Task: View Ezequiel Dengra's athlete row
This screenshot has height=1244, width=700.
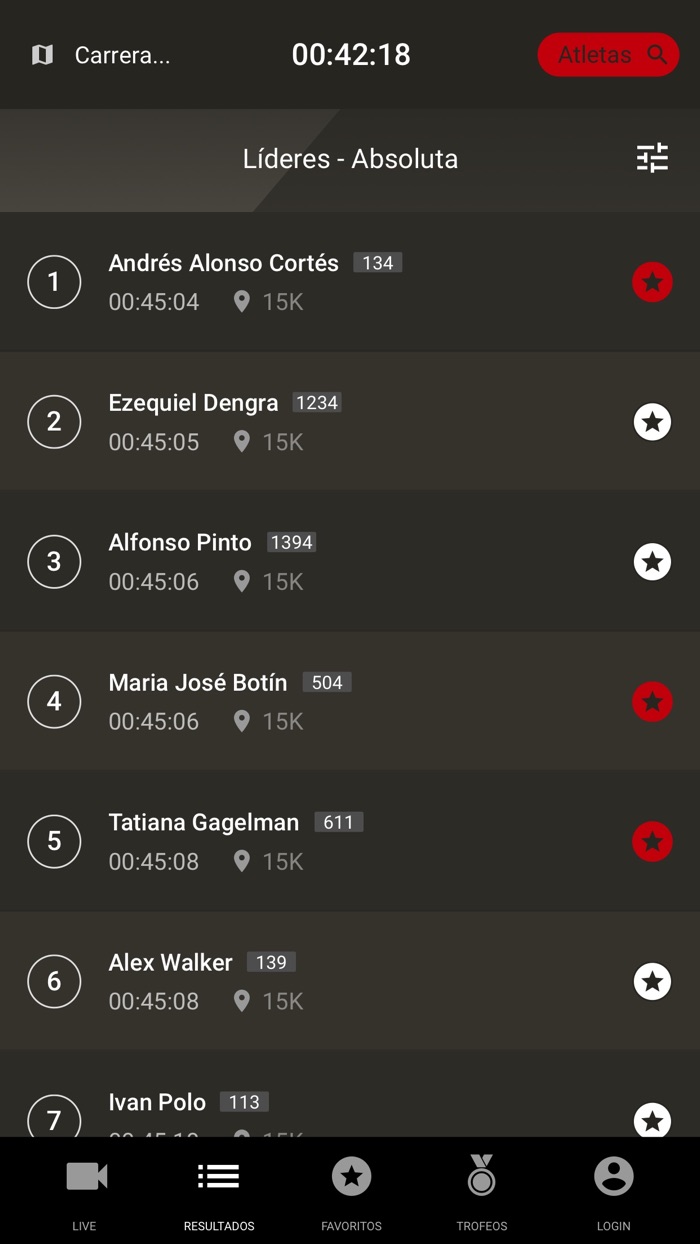Action: [x=300, y=422]
